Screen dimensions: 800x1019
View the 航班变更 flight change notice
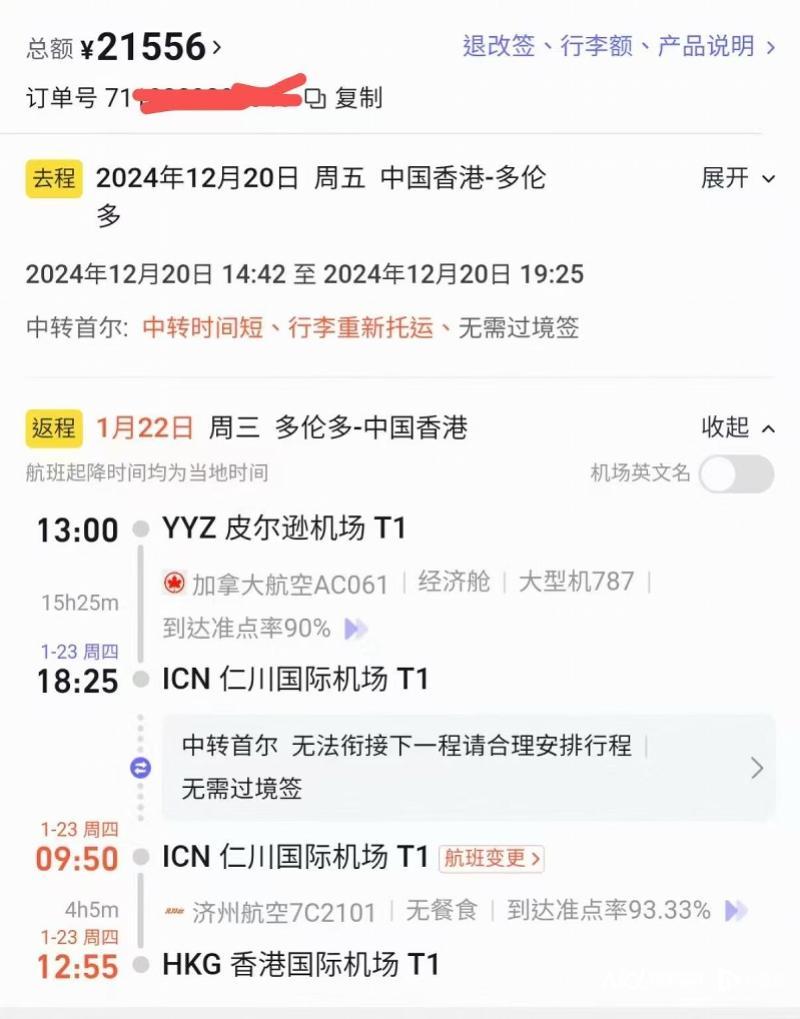pyautogui.click(x=492, y=858)
